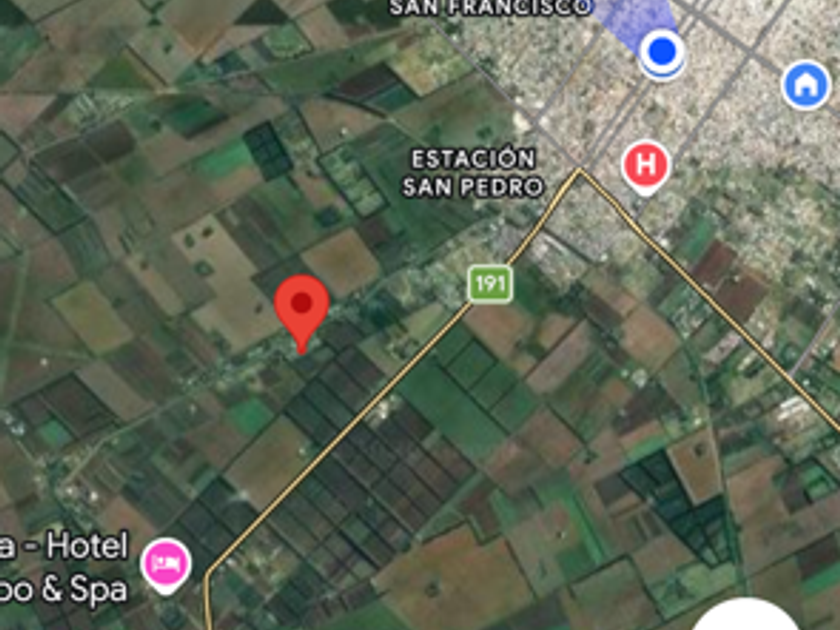Select the blue home marker
The image size is (840, 630).
tap(805, 85)
